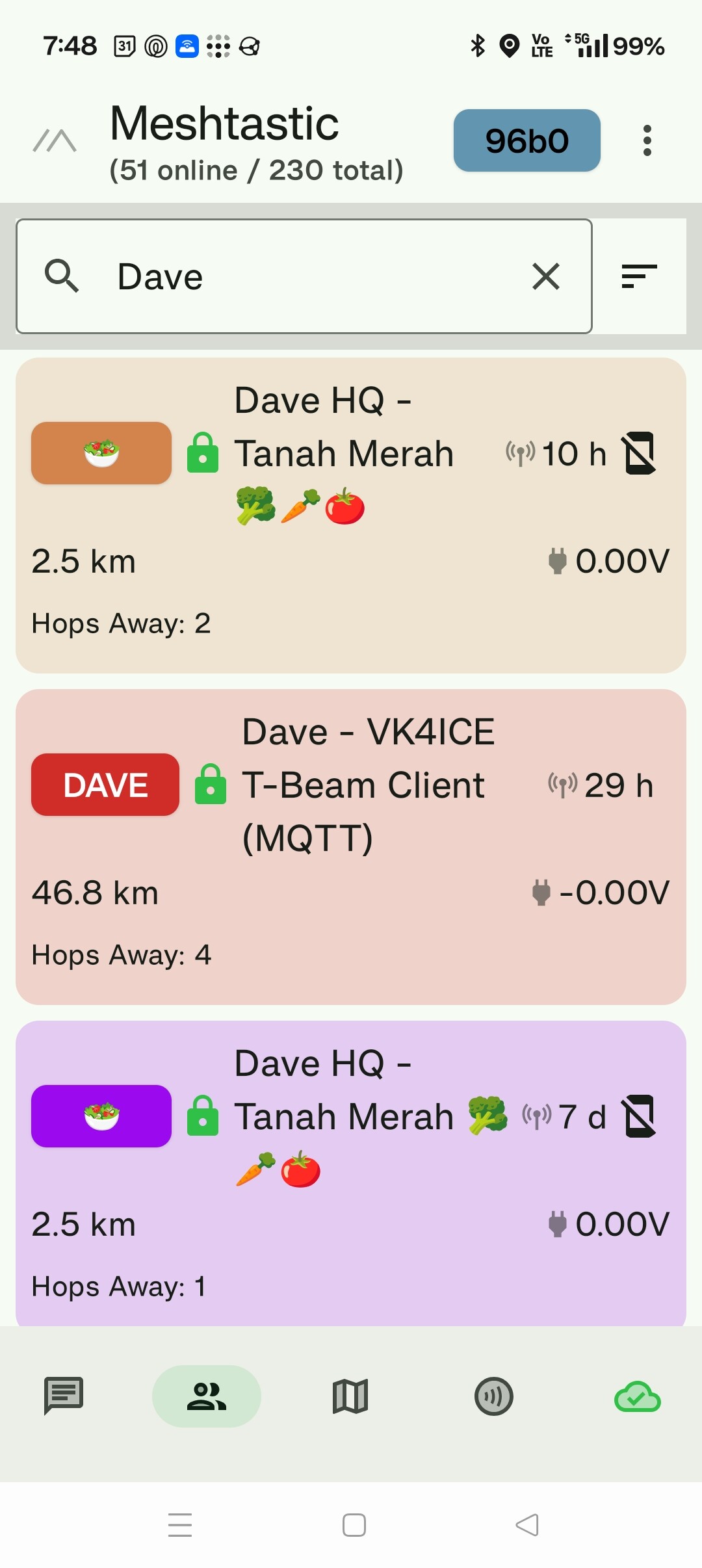This screenshot has width=702, height=1568.
Task: Go back with the system back button
Action: click(527, 1524)
